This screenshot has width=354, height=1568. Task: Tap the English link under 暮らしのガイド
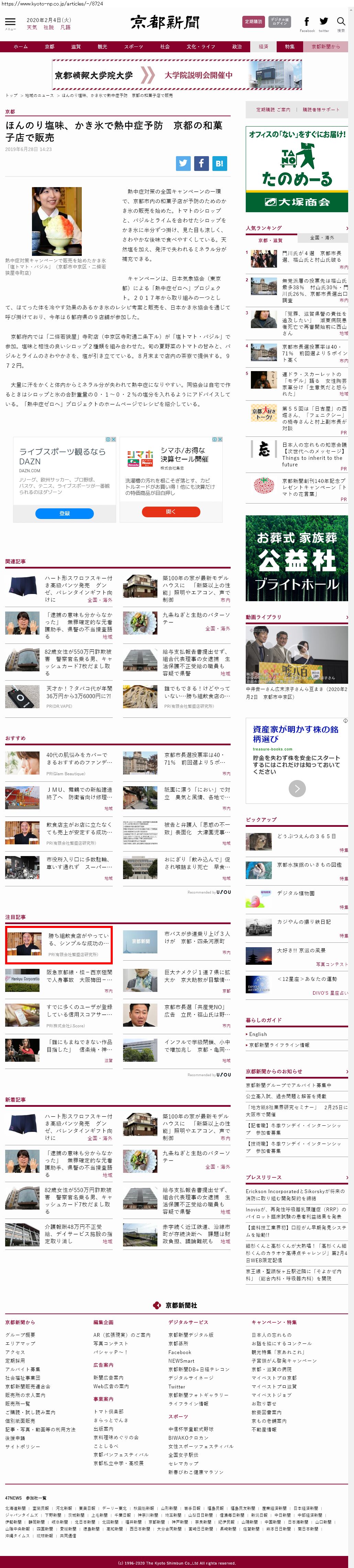(x=258, y=1034)
